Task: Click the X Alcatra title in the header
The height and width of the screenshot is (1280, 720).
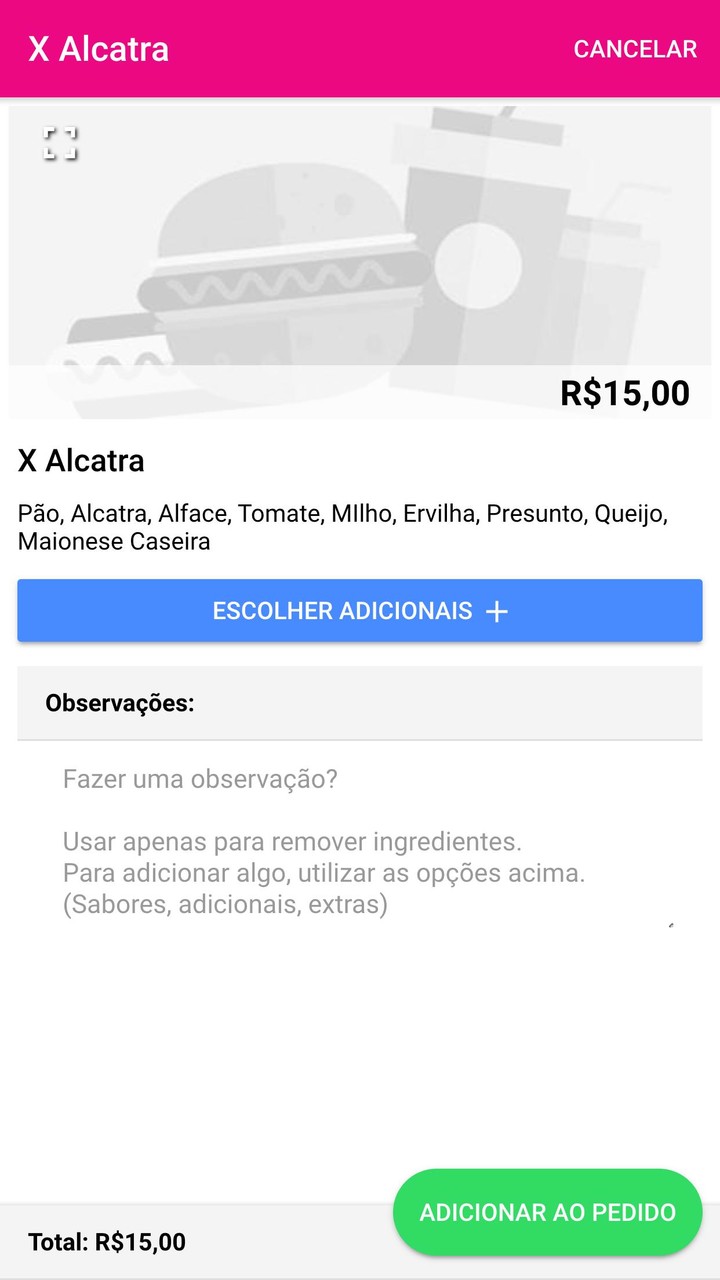Action: tap(98, 48)
